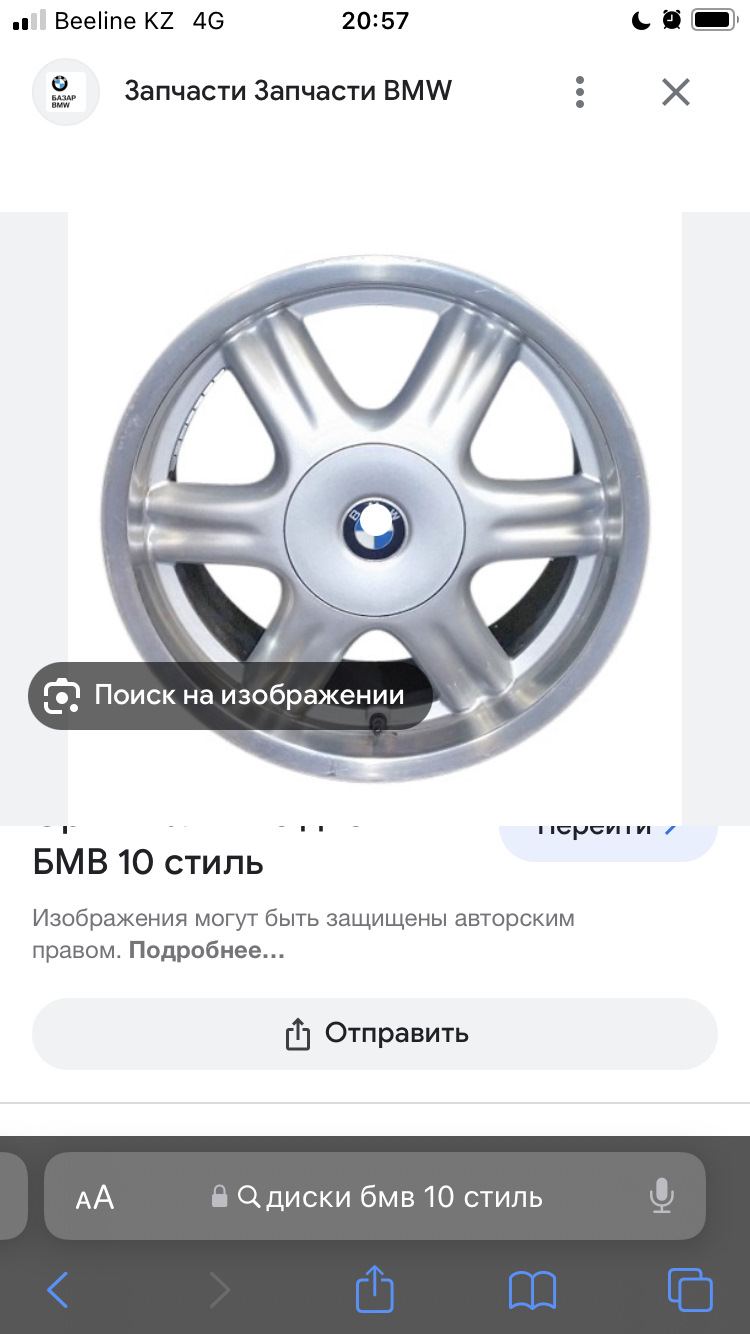
Task: Open the 'Подробнее...' copyright link
Action: 207,951
